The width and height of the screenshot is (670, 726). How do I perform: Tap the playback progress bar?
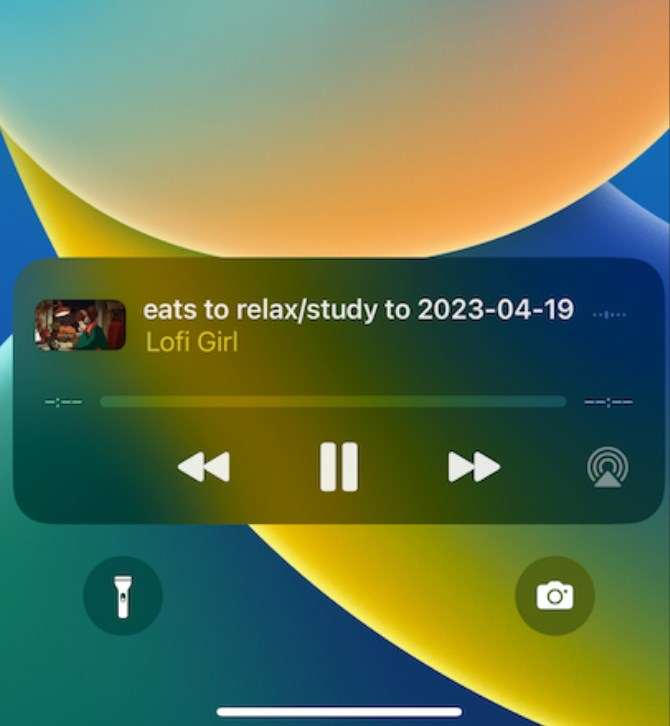pyautogui.click(x=333, y=402)
